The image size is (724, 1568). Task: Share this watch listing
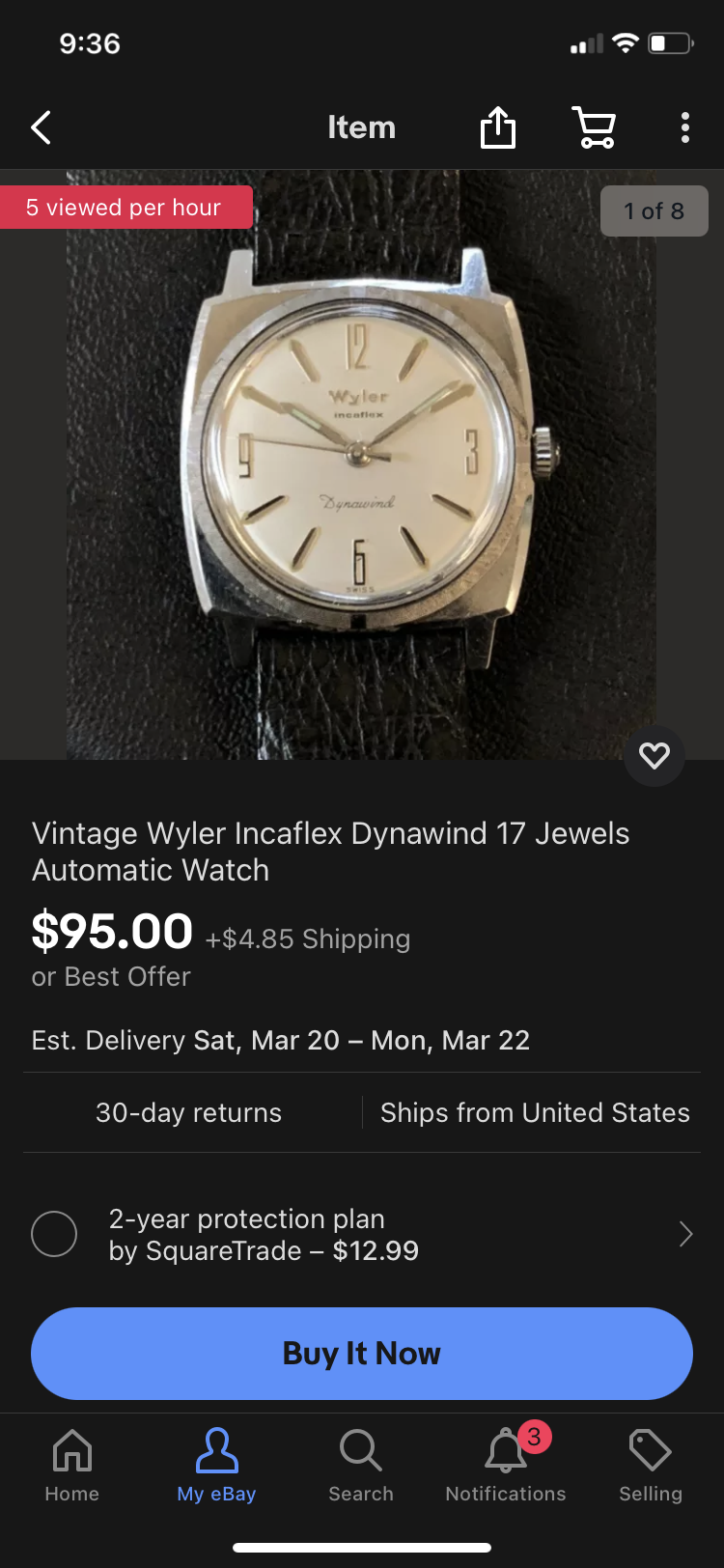click(498, 127)
